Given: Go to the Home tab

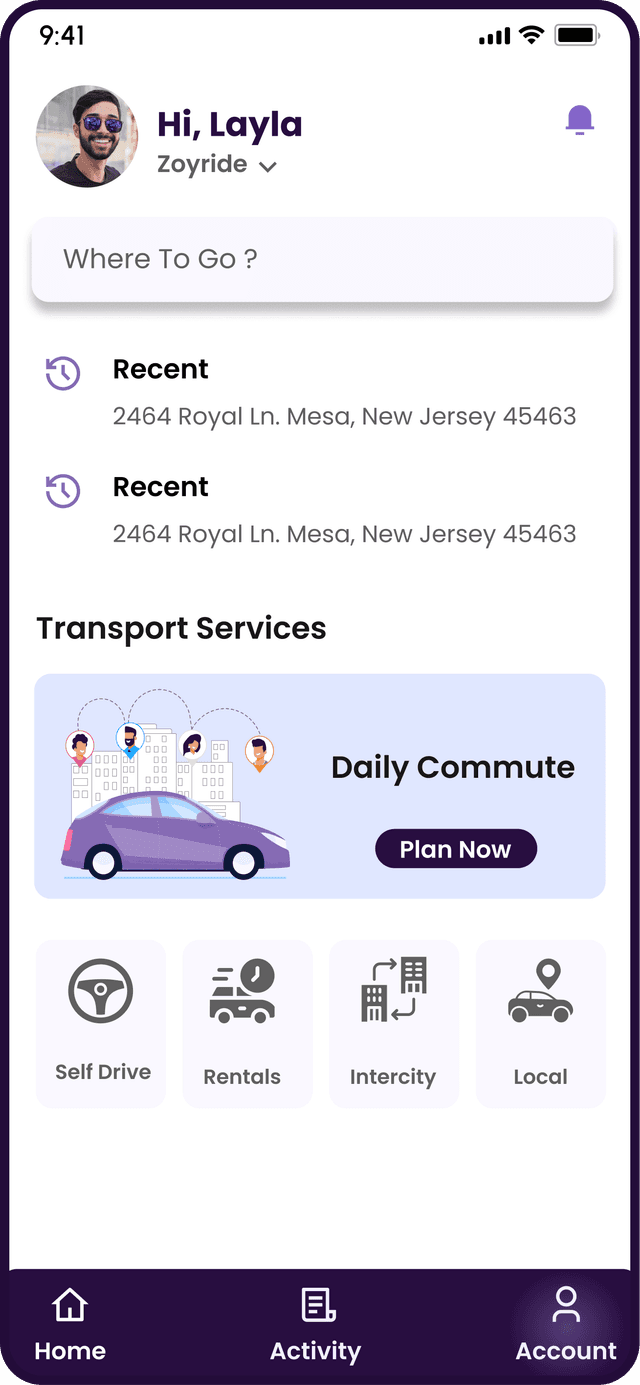Looking at the screenshot, I should coord(70,1326).
